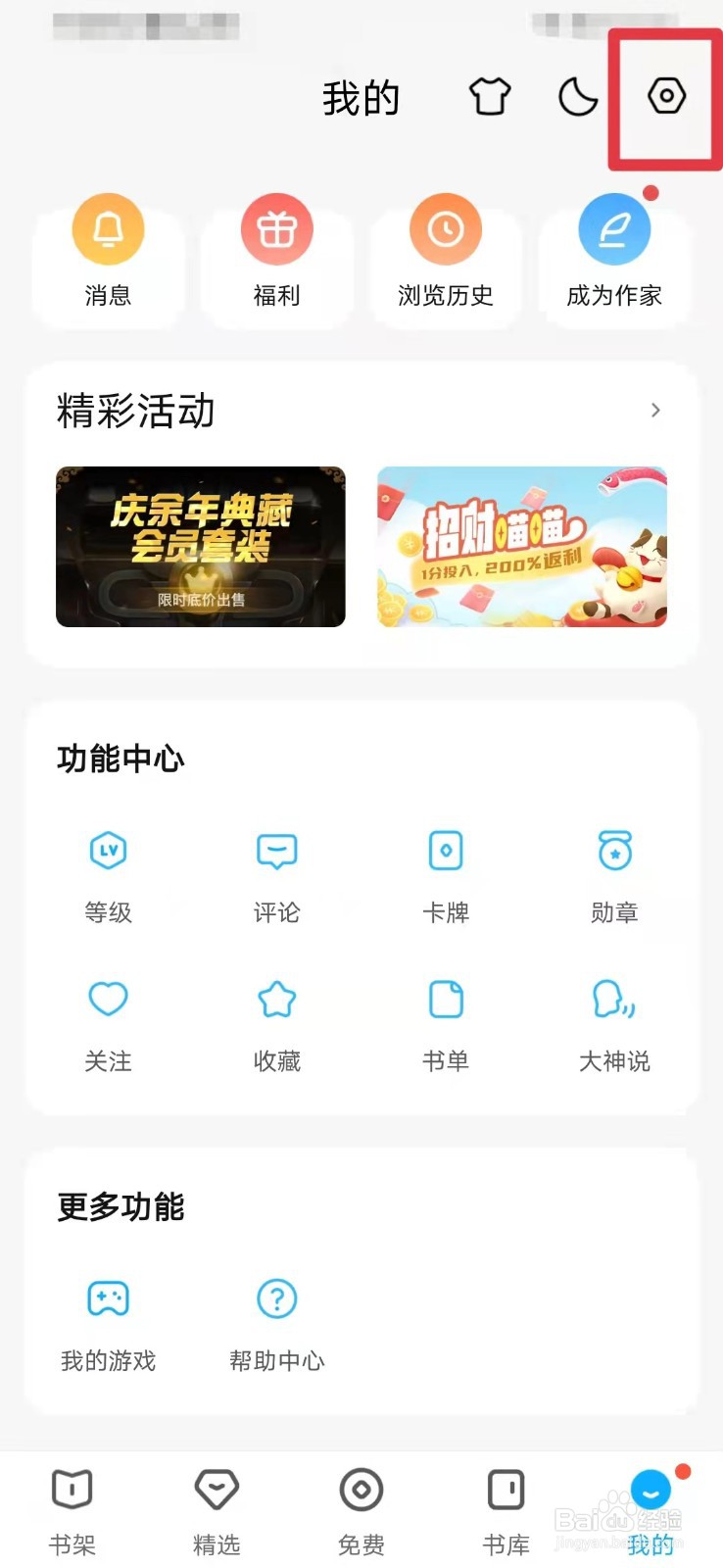Open the 书单 booklist icon
The height and width of the screenshot is (1568, 723).
446,1000
